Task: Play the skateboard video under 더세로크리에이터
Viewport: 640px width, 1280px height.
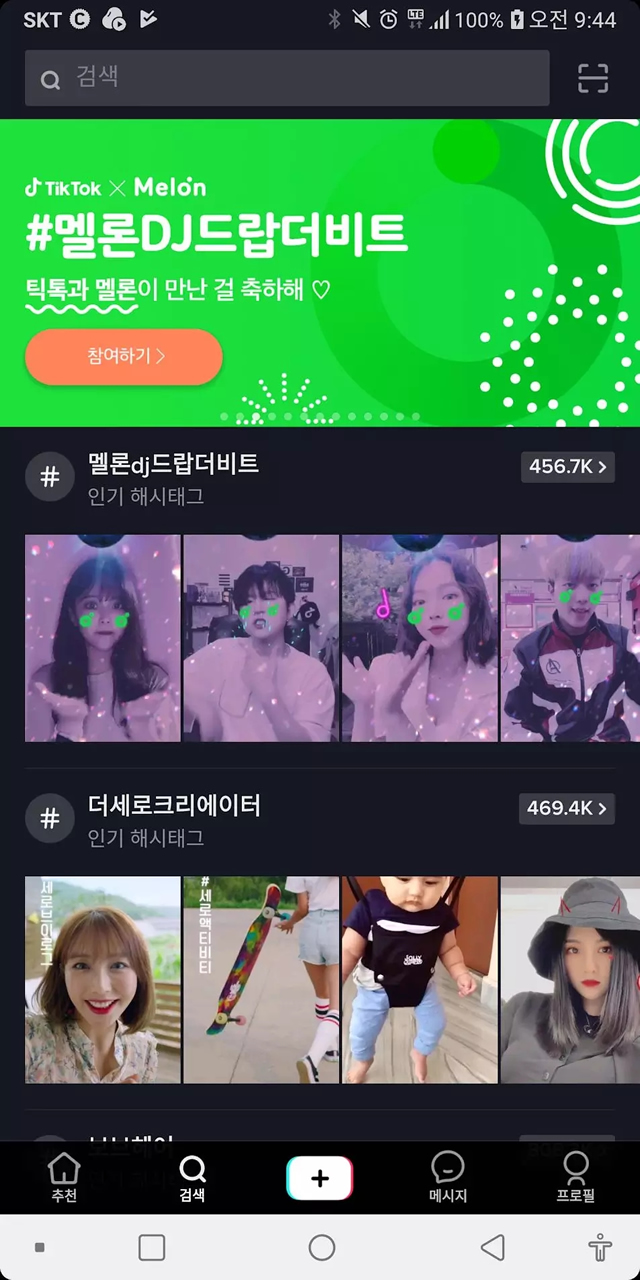Action: [x=261, y=980]
